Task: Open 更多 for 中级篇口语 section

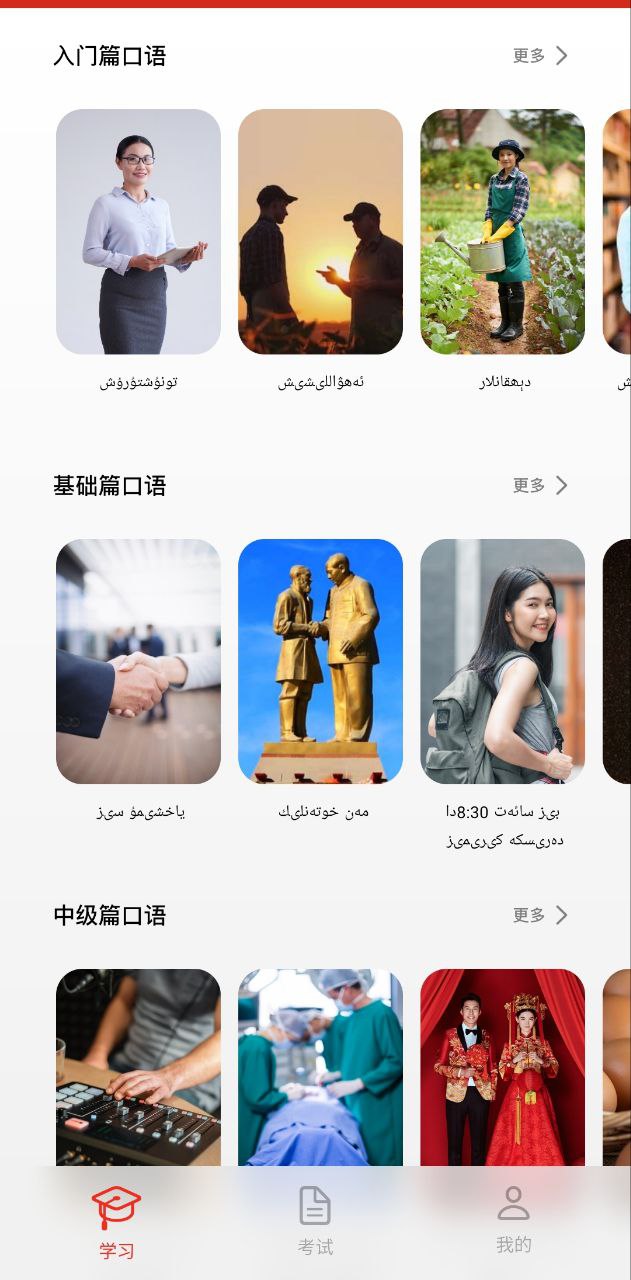Action: pyautogui.click(x=539, y=916)
